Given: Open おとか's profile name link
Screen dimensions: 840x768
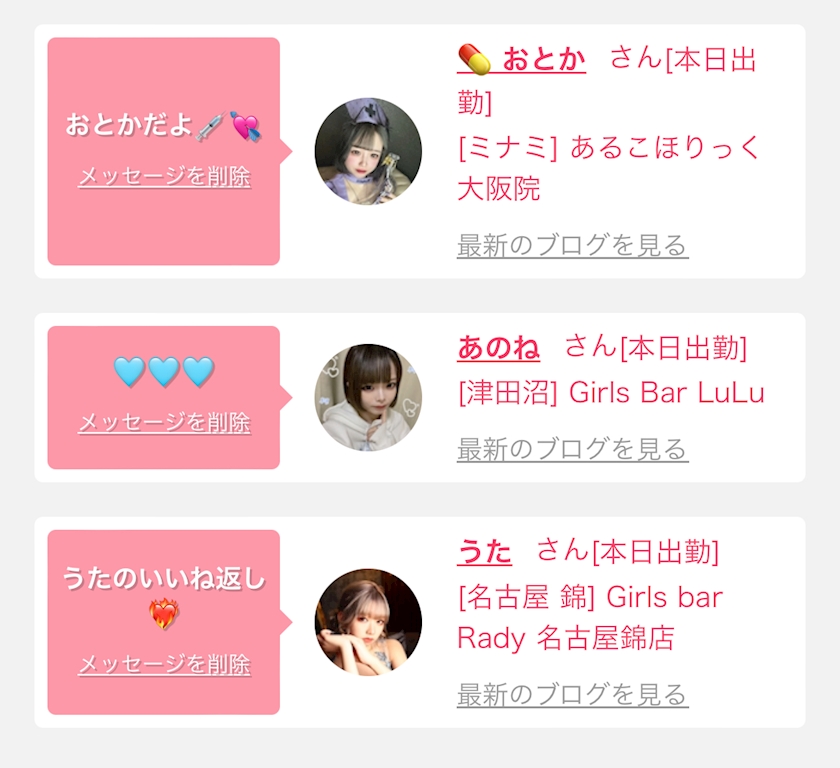Looking at the screenshot, I should coord(521,59).
